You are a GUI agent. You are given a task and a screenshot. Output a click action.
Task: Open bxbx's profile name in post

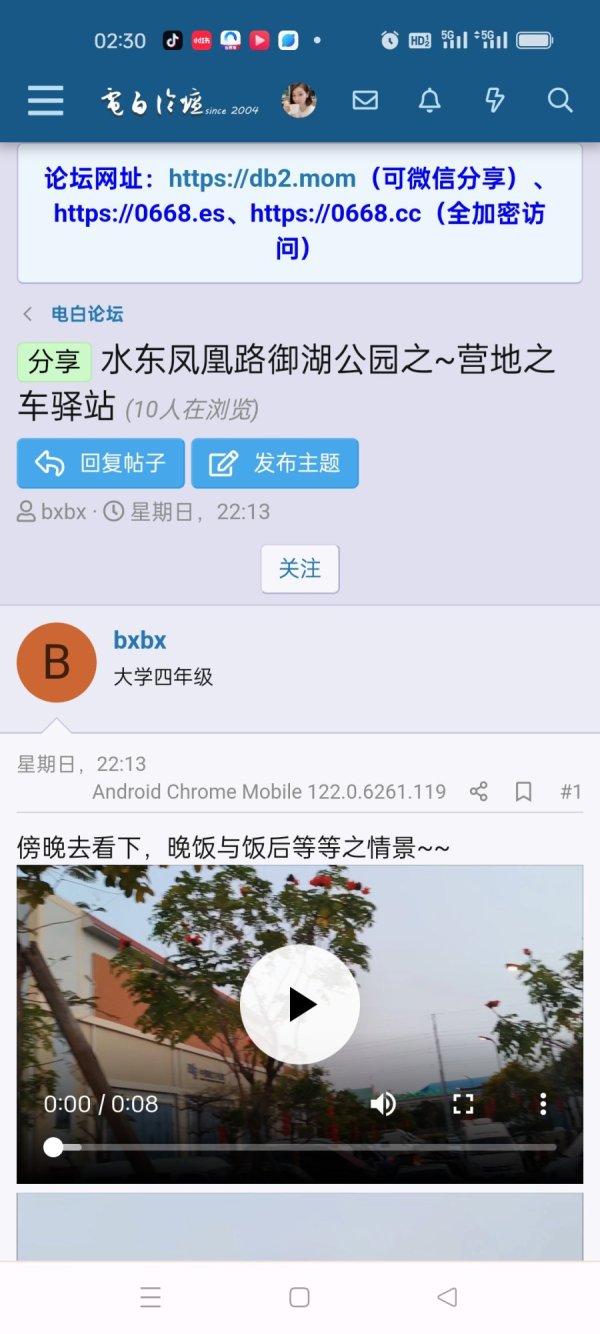point(140,641)
